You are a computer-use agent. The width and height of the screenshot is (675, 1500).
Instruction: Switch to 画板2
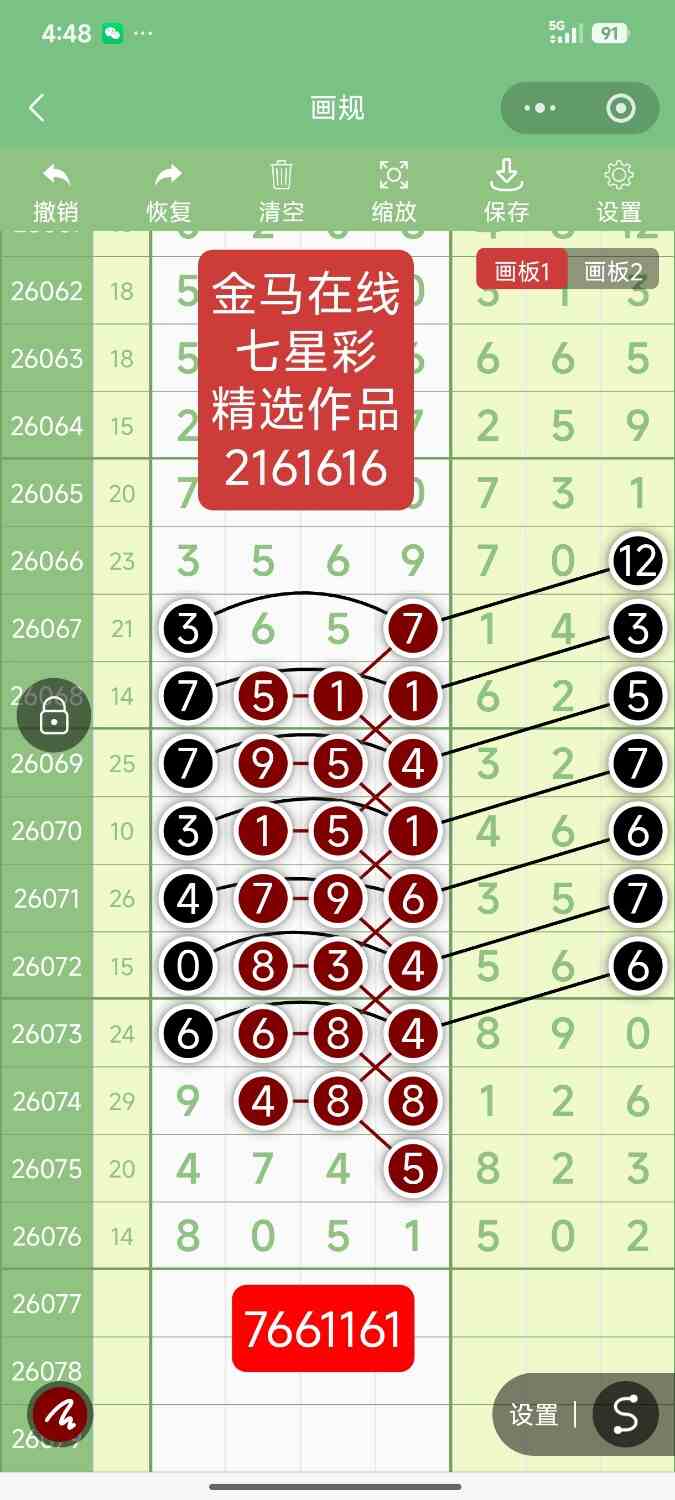[x=613, y=271]
